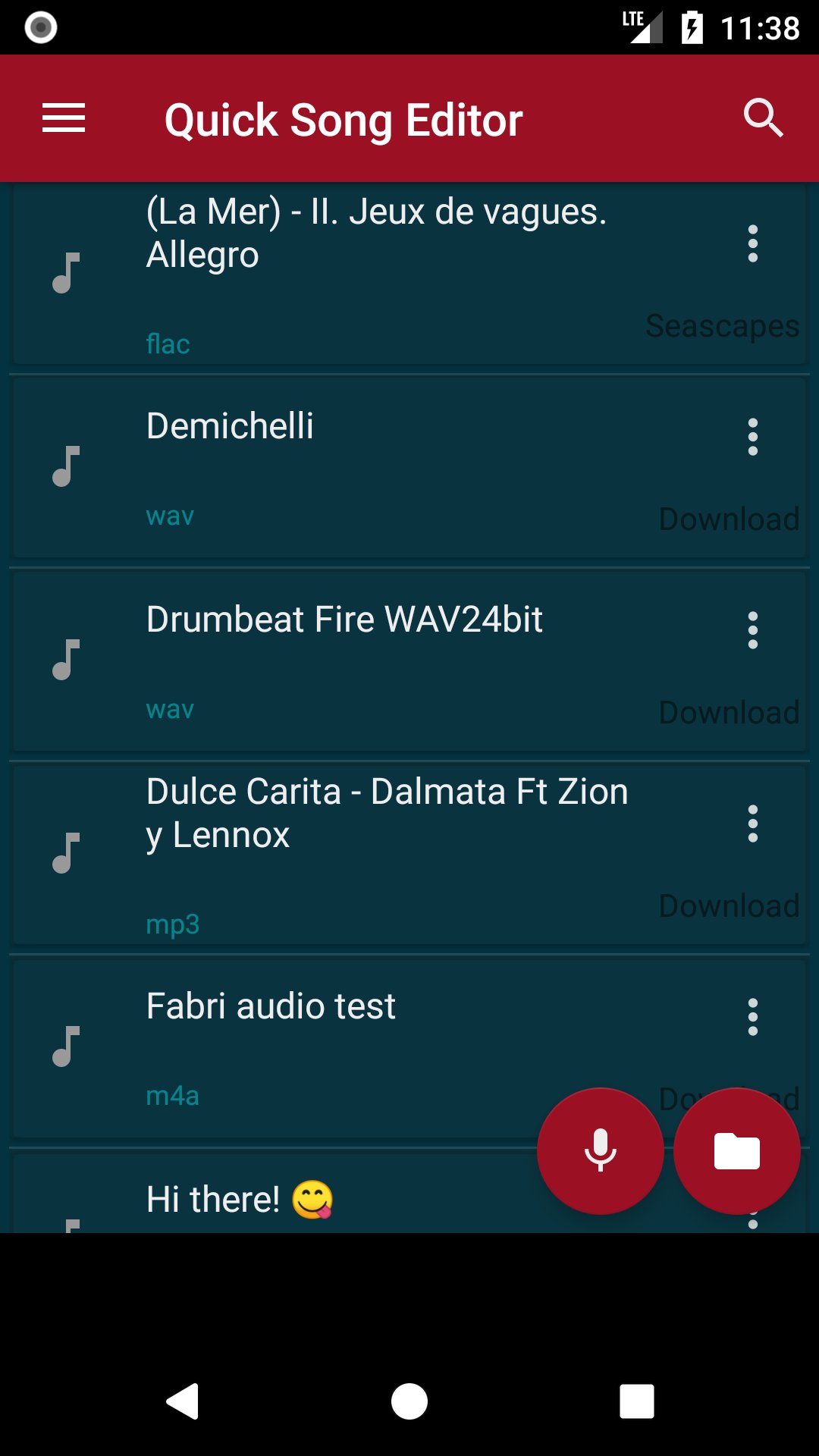819x1456 pixels.
Task: Tap the overflow dots for Fabri audio test
Action: [x=752, y=1017]
